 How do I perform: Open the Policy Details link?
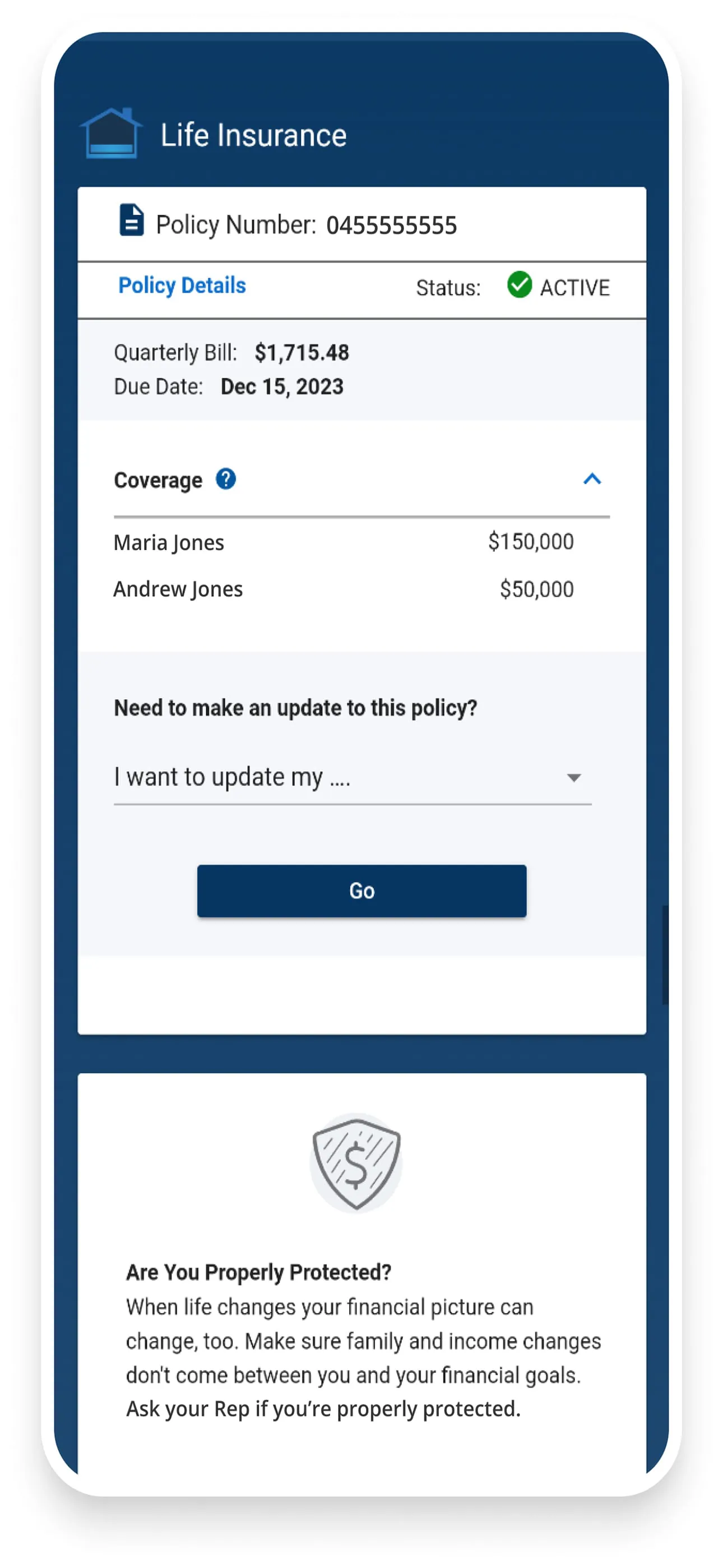tap(182, 285)
